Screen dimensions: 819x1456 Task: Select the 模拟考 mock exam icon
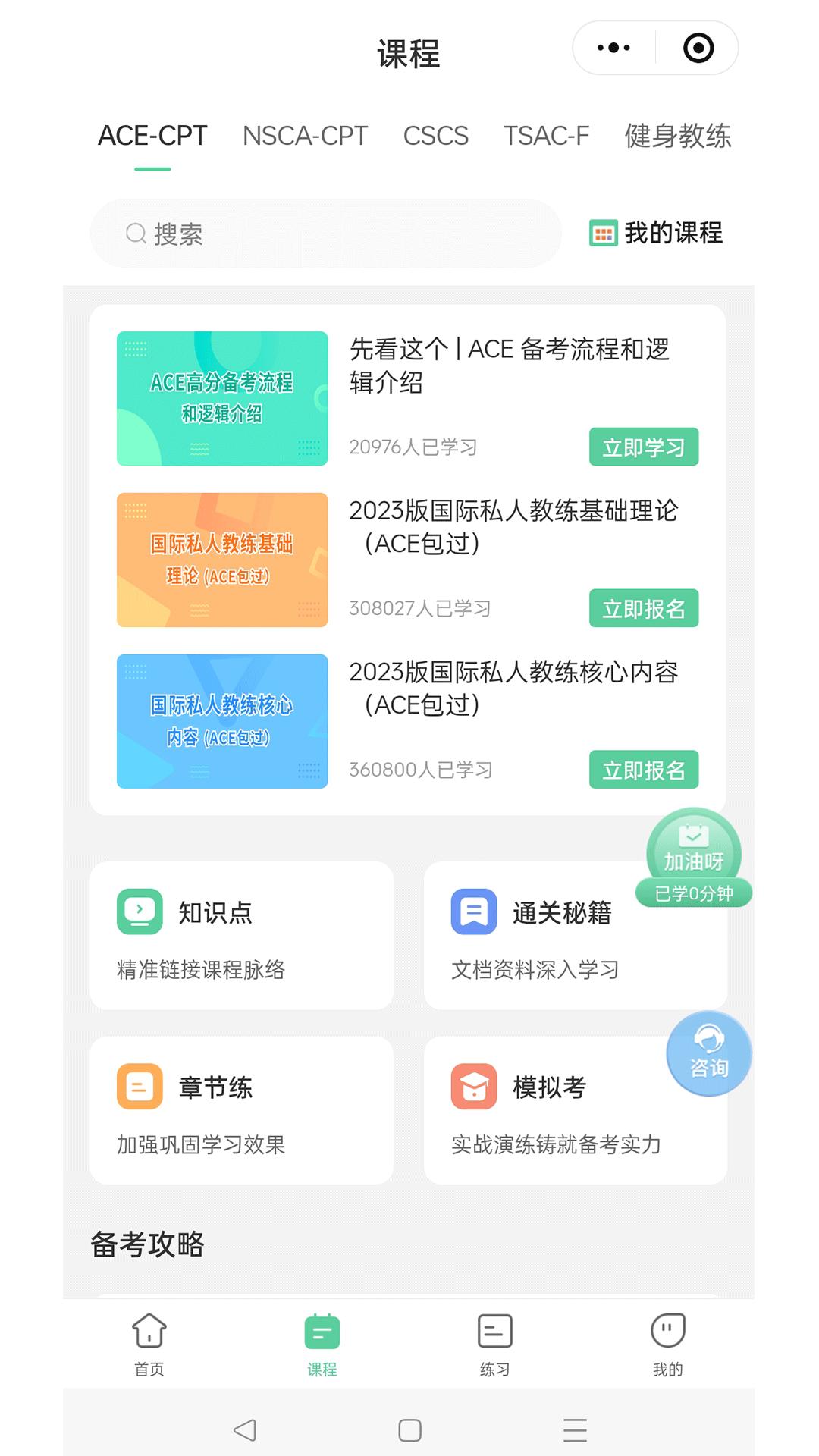click(x=472, y=1088)
